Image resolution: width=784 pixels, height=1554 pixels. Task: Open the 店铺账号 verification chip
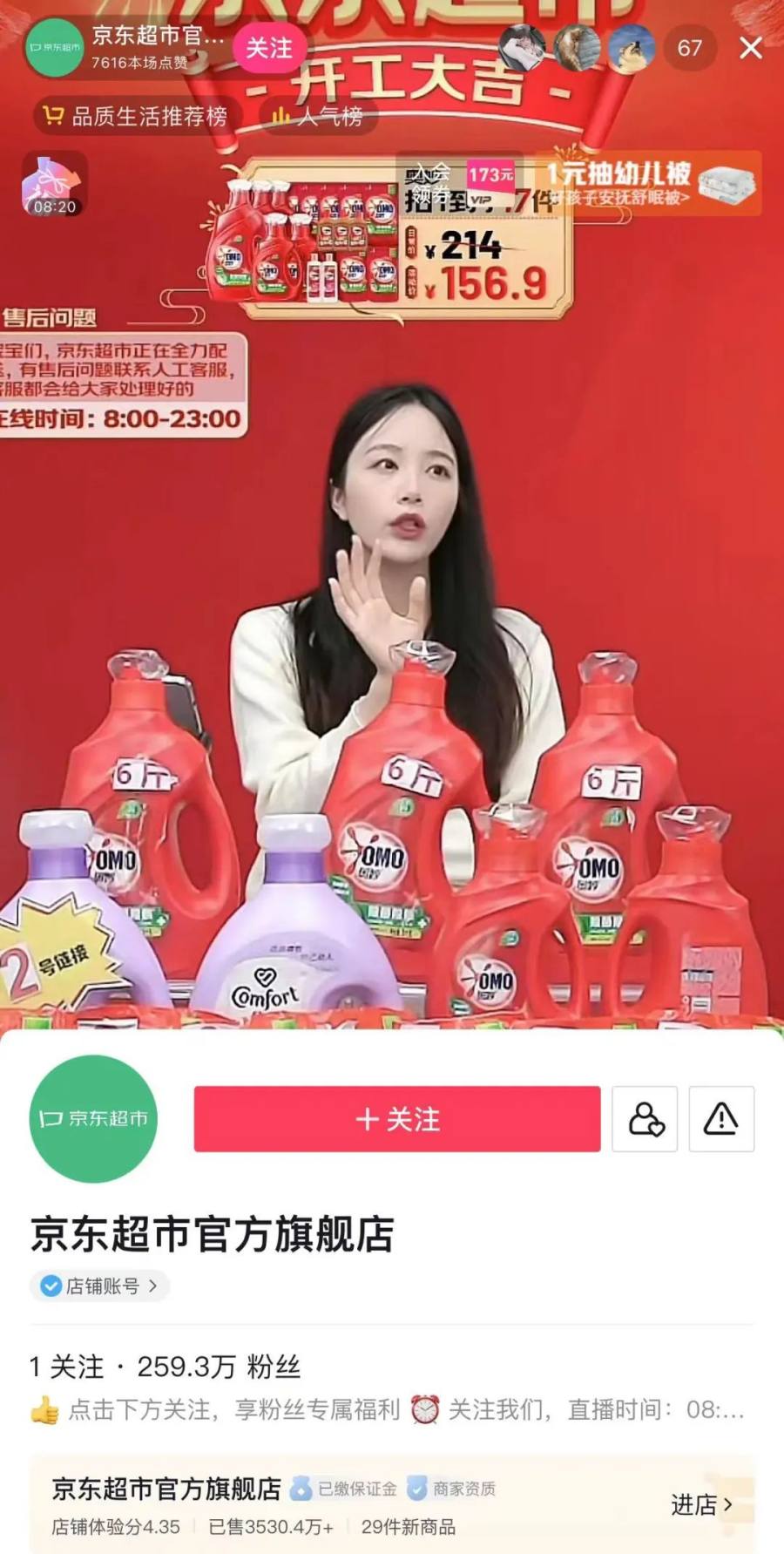(100, 1286)
